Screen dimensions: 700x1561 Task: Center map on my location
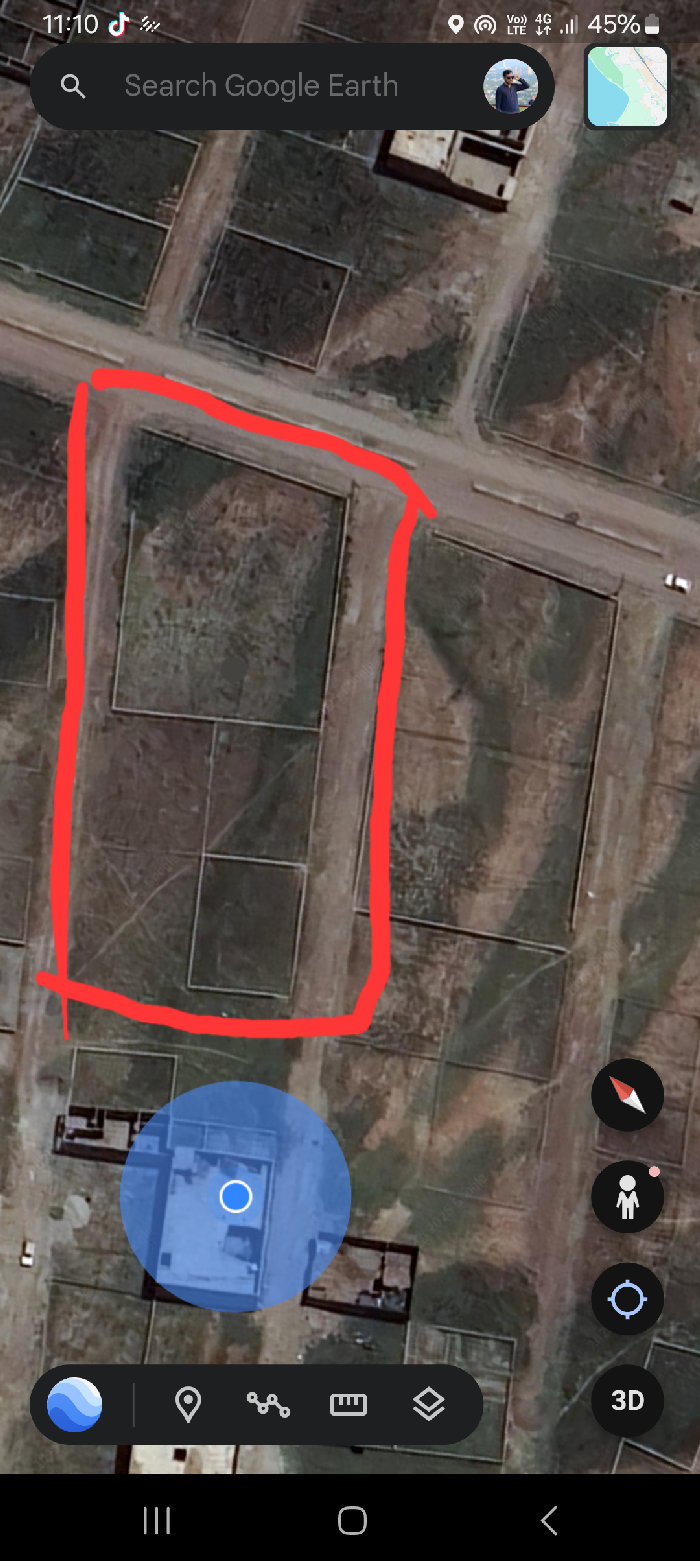click(x=627, y=1299)
